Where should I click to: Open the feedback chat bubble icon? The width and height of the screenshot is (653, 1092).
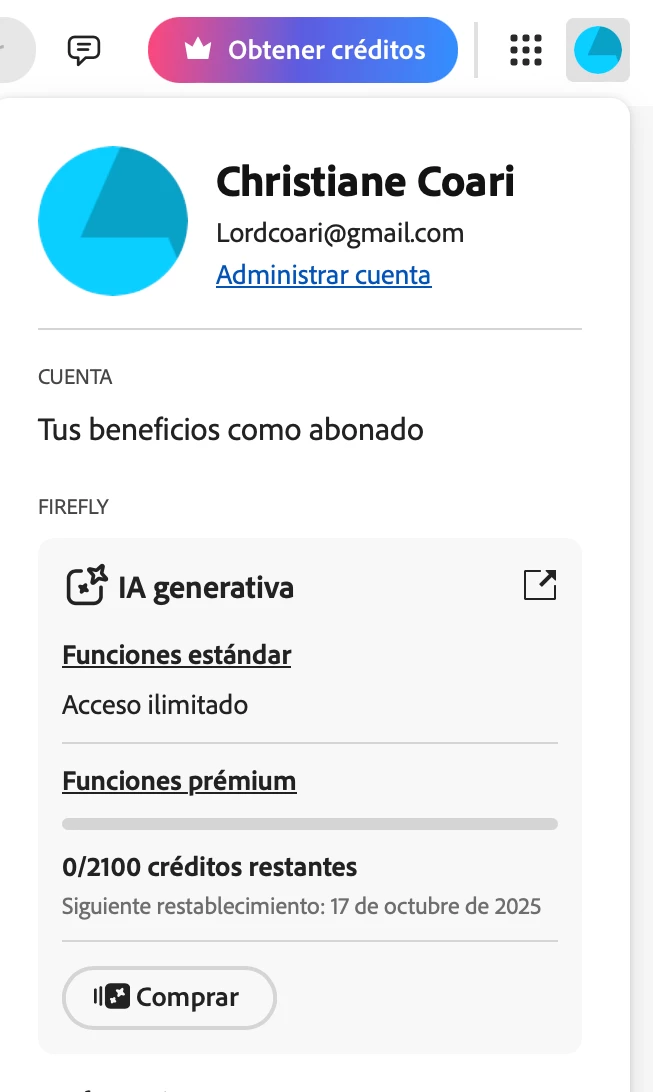(84, 49)
